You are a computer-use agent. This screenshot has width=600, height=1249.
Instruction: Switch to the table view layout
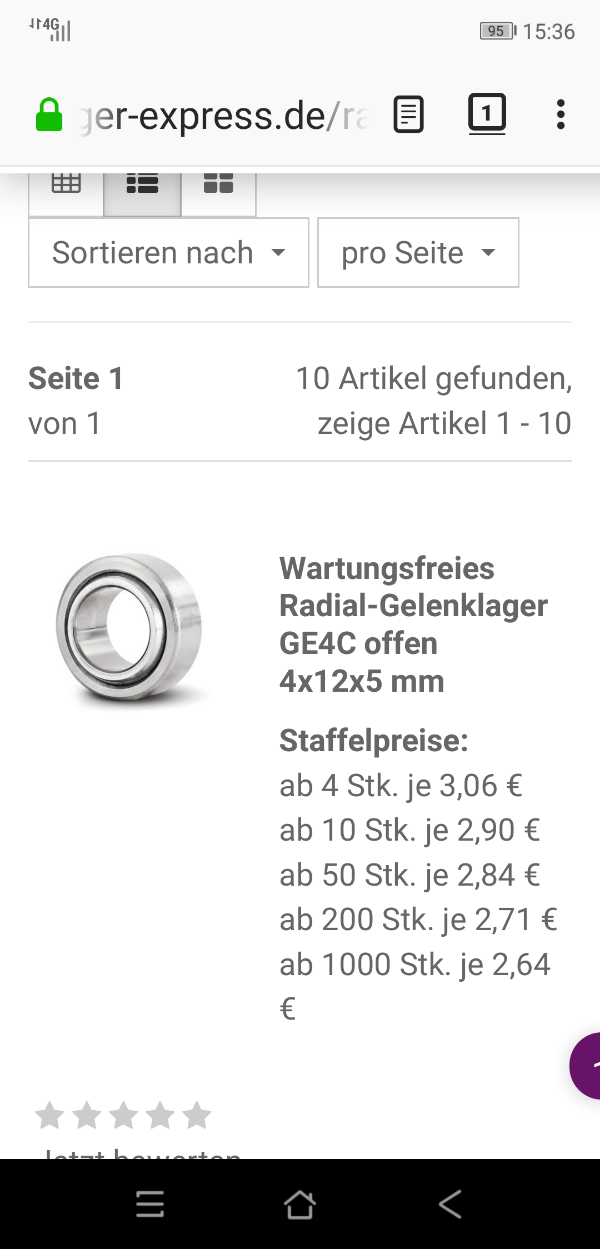[66, 185]
